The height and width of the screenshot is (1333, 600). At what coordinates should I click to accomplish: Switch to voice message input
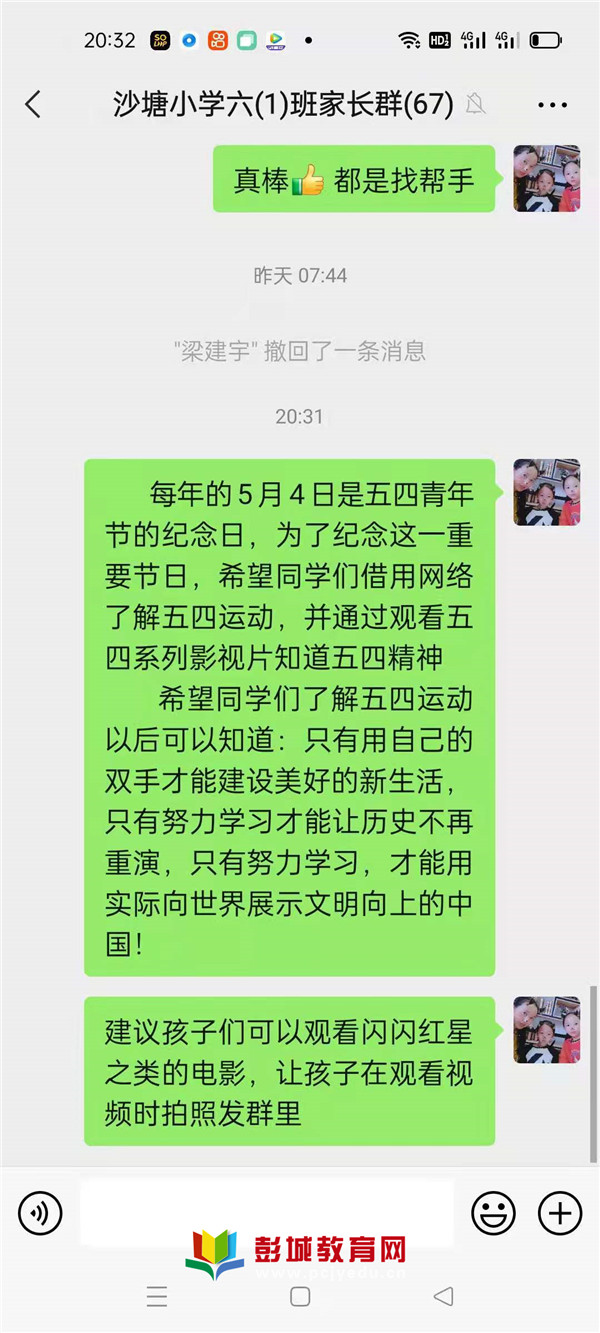point(40,1214)
